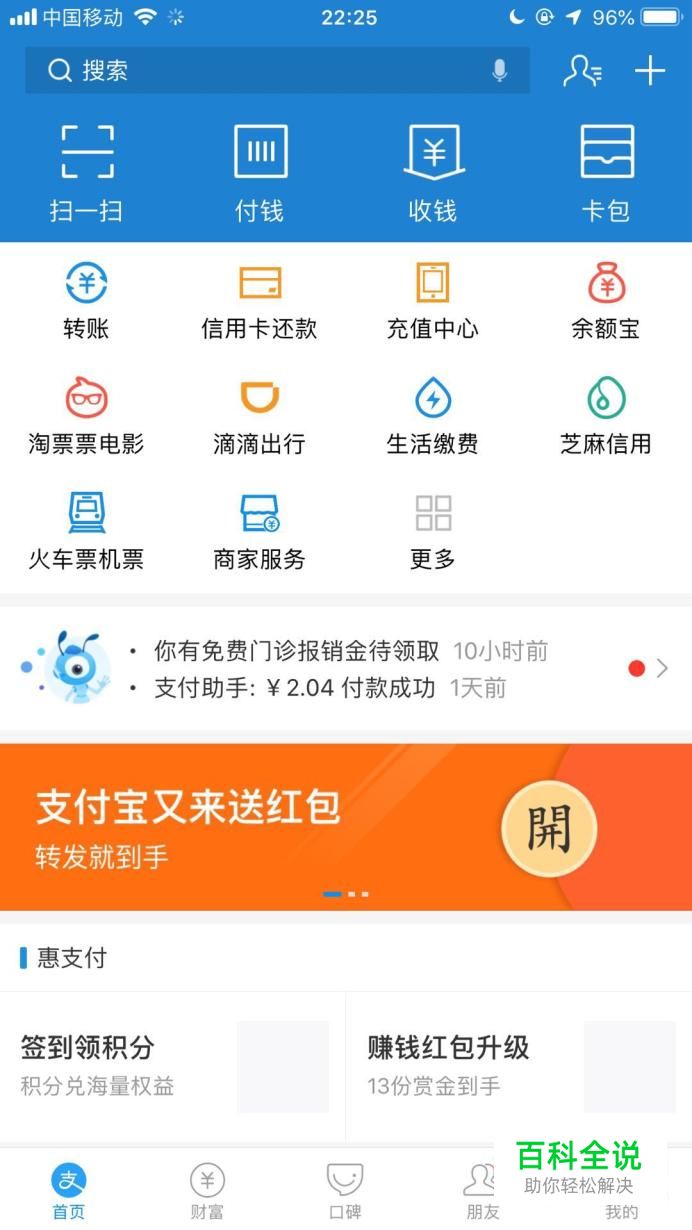Image resolution: width=692 pixels, height=1230 pixels.
Task: Show 更多 services
Action: pos(433,530)
